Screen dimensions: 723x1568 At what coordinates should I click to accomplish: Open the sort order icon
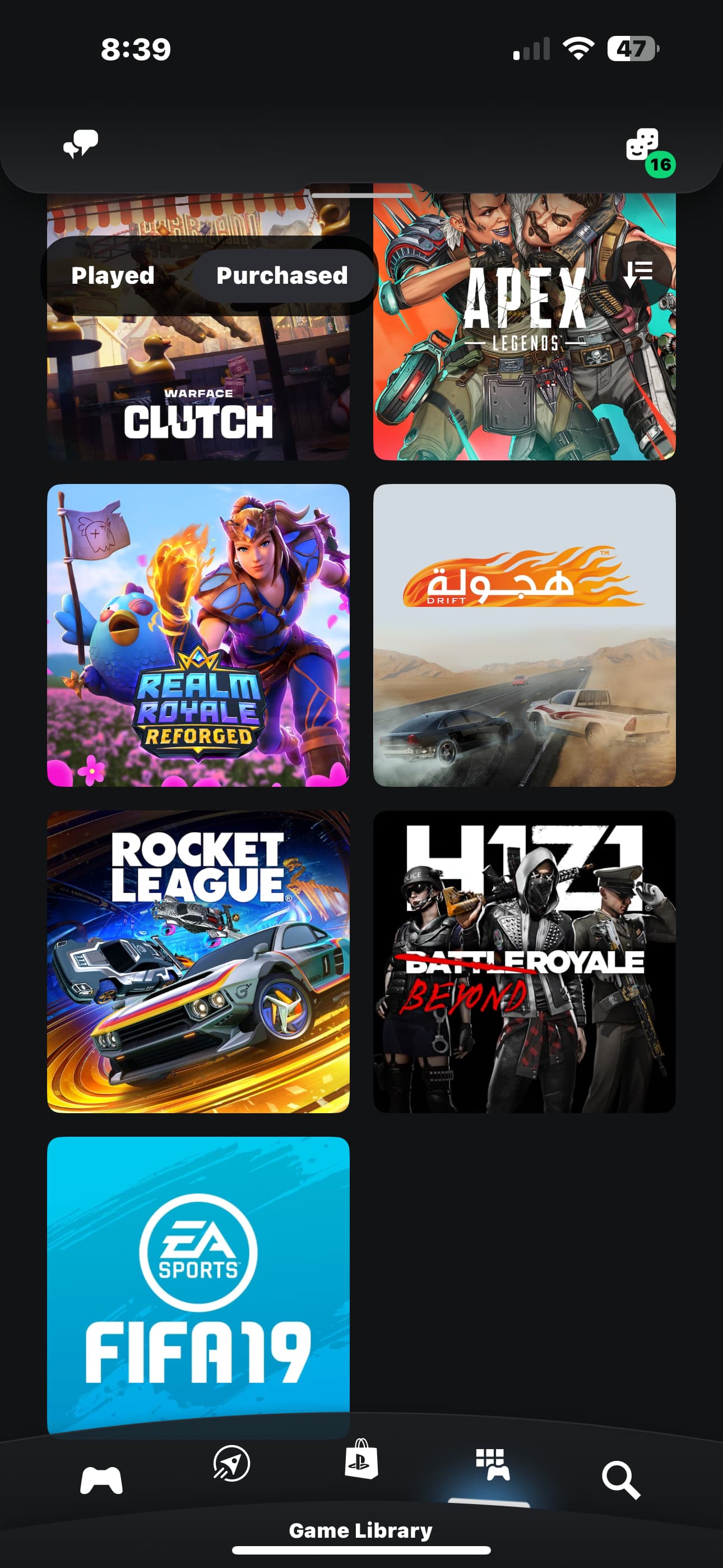coord(638,274)
